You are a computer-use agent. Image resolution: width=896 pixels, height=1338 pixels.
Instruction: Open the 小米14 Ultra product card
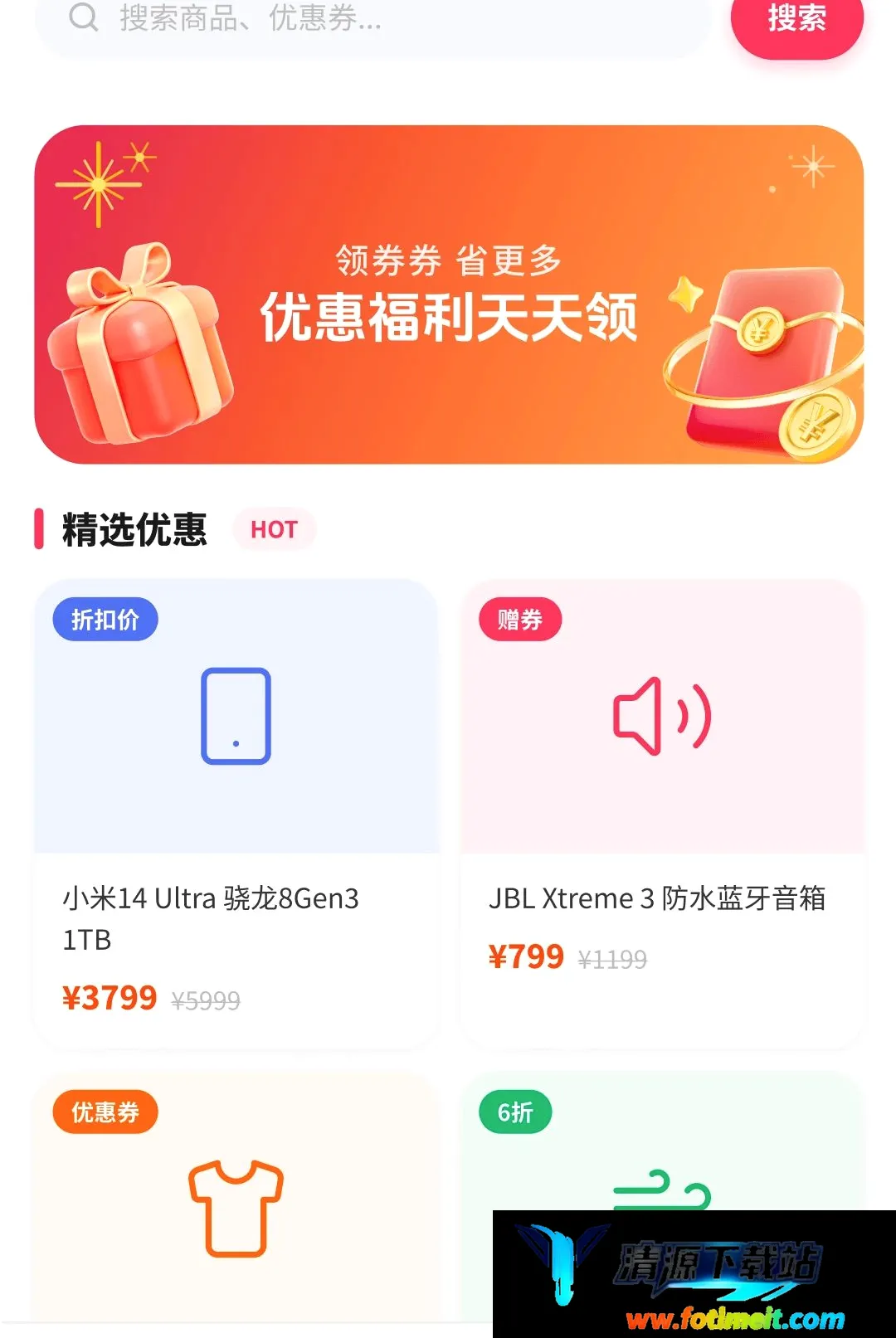tap(236, 813)
